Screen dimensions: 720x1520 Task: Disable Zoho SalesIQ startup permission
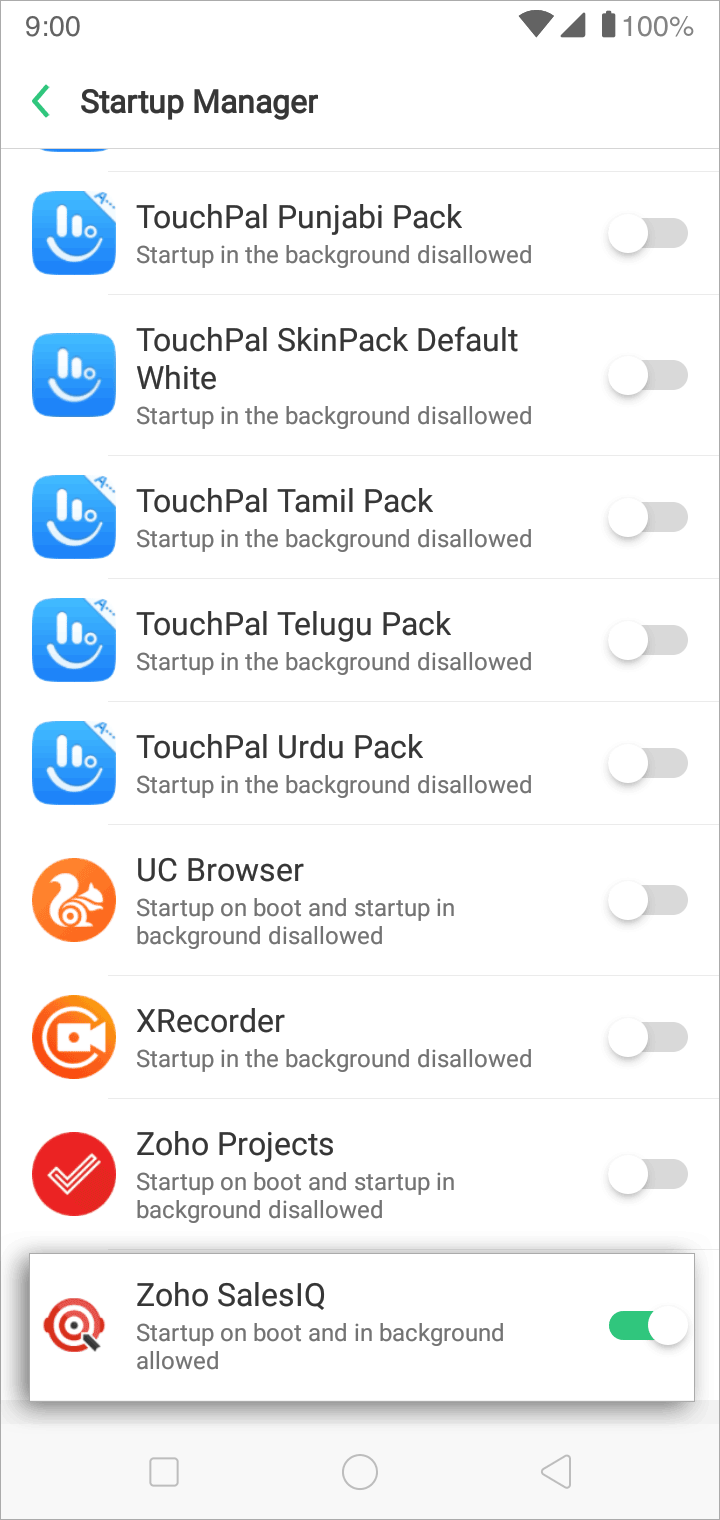[648, 1326]
